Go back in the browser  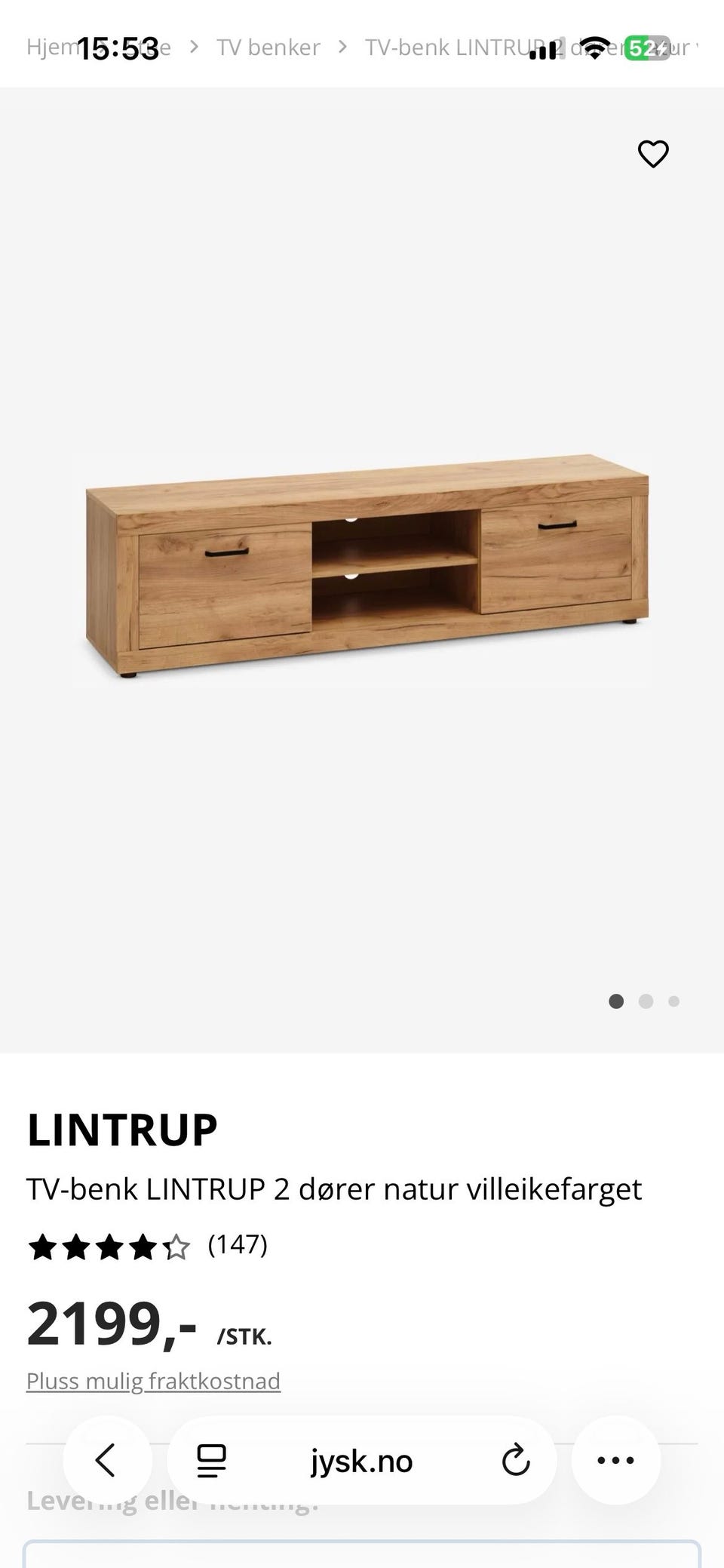(106, 1460)
